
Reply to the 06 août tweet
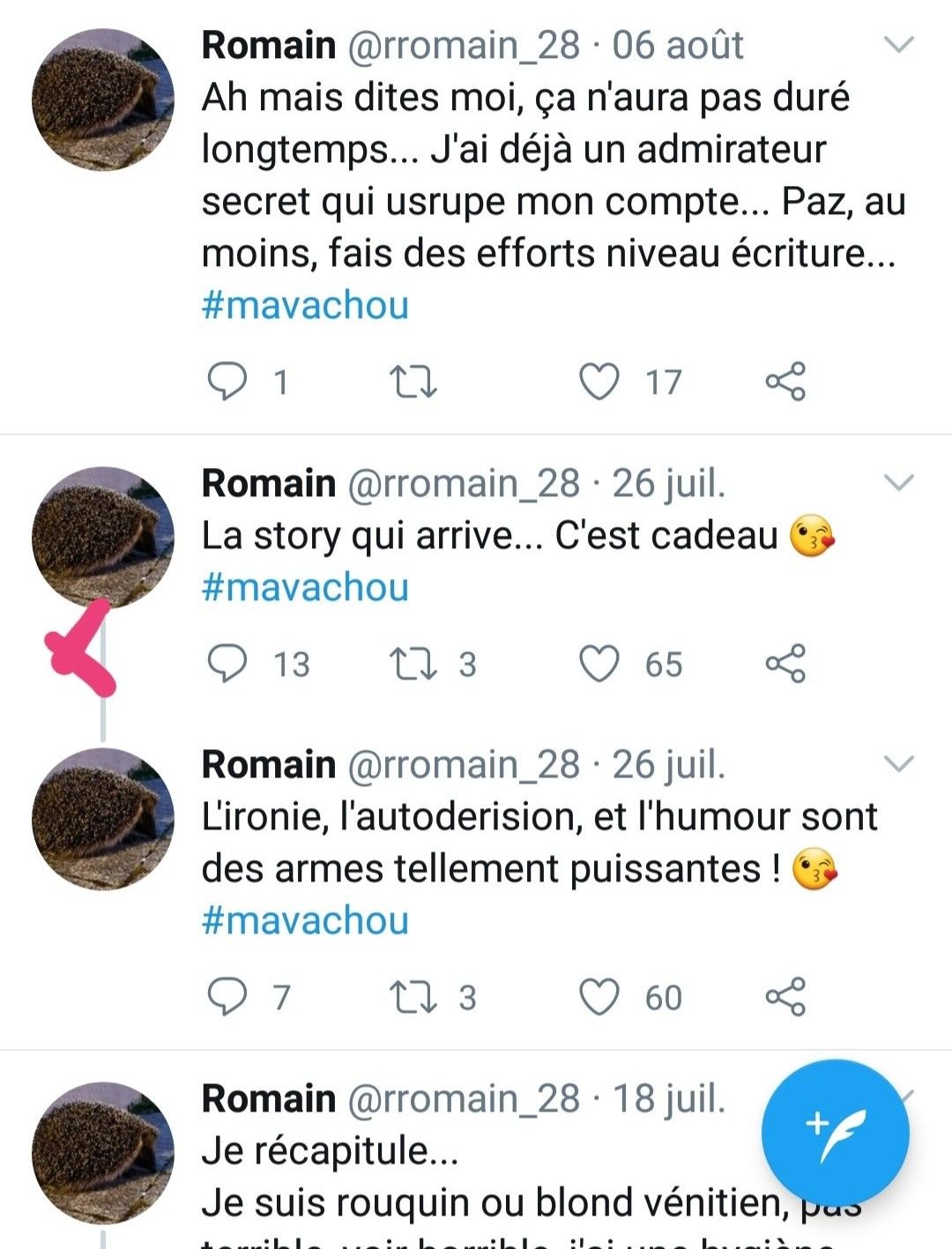tap(227, 382)
